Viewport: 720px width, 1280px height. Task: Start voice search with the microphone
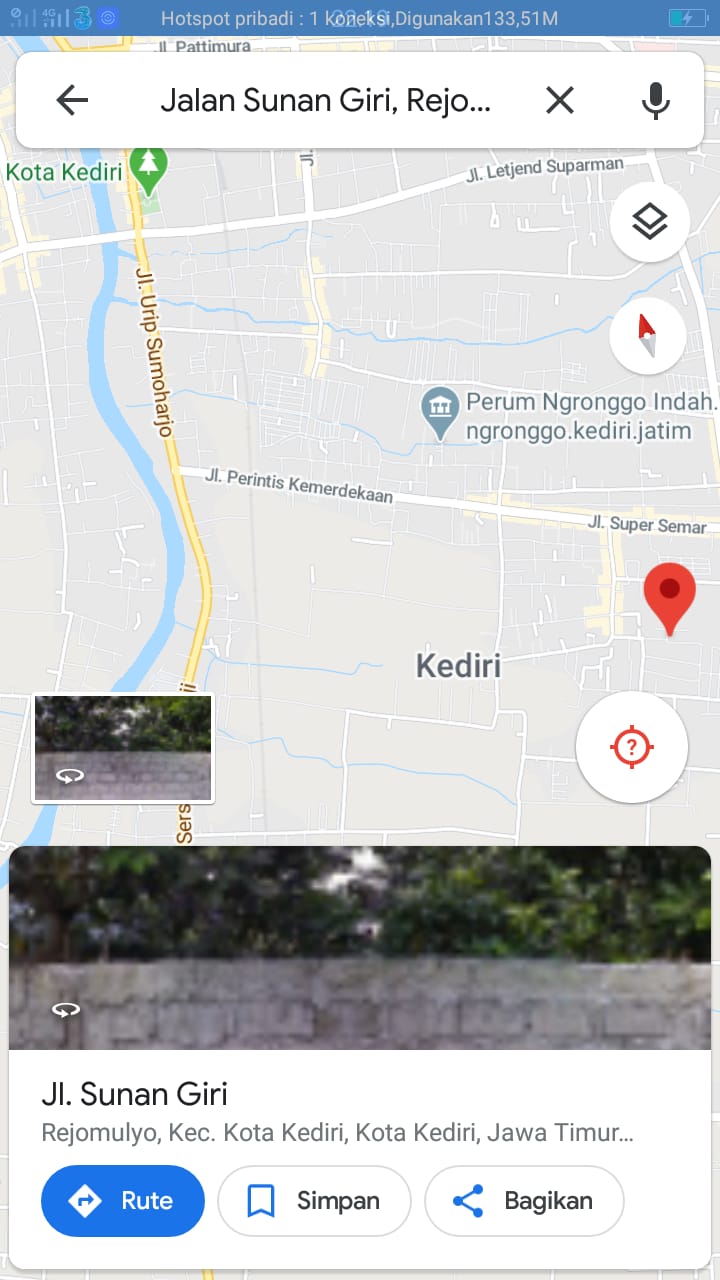(x=655, y=100)
